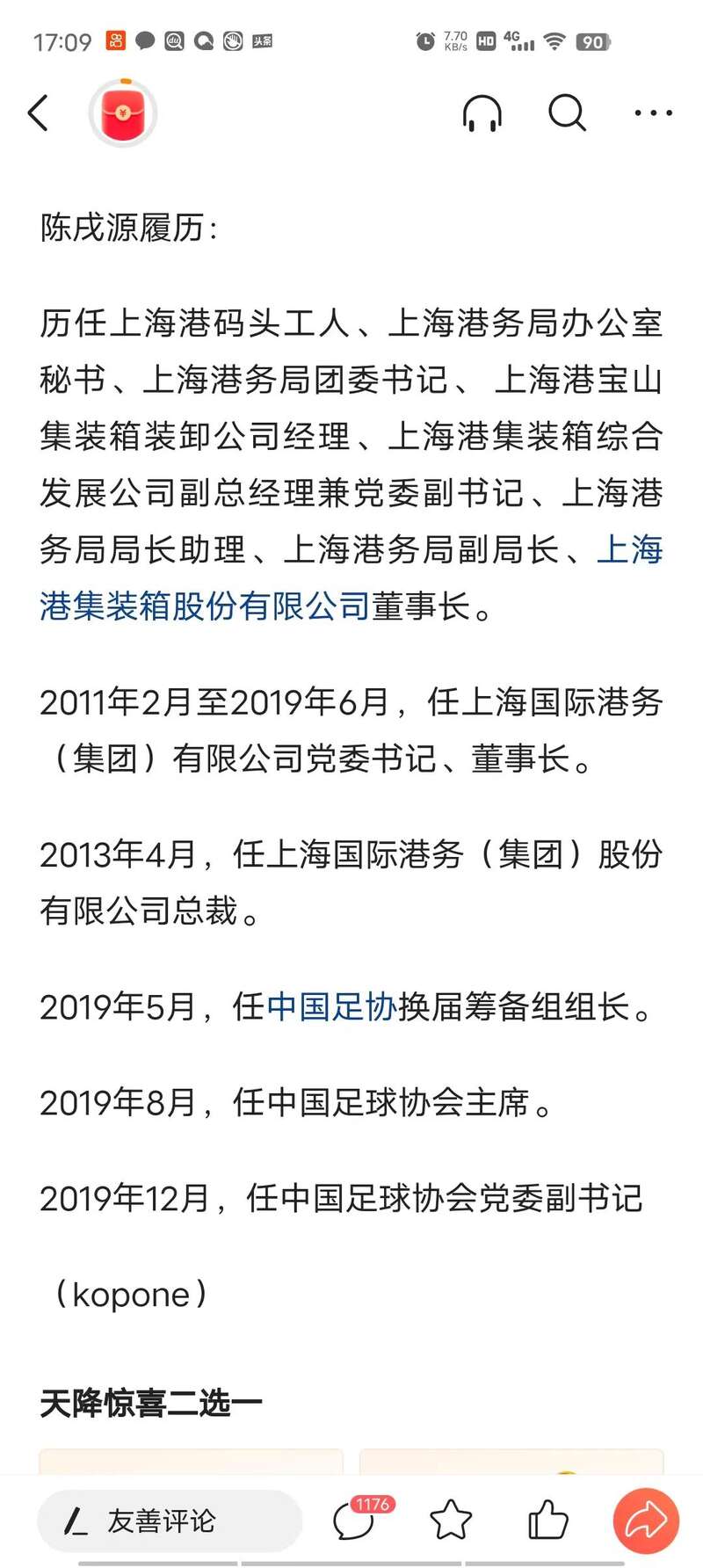Screen dimensions: 703x1568
Task: Open the 中国足协 link
Action: click(331, 1006)
